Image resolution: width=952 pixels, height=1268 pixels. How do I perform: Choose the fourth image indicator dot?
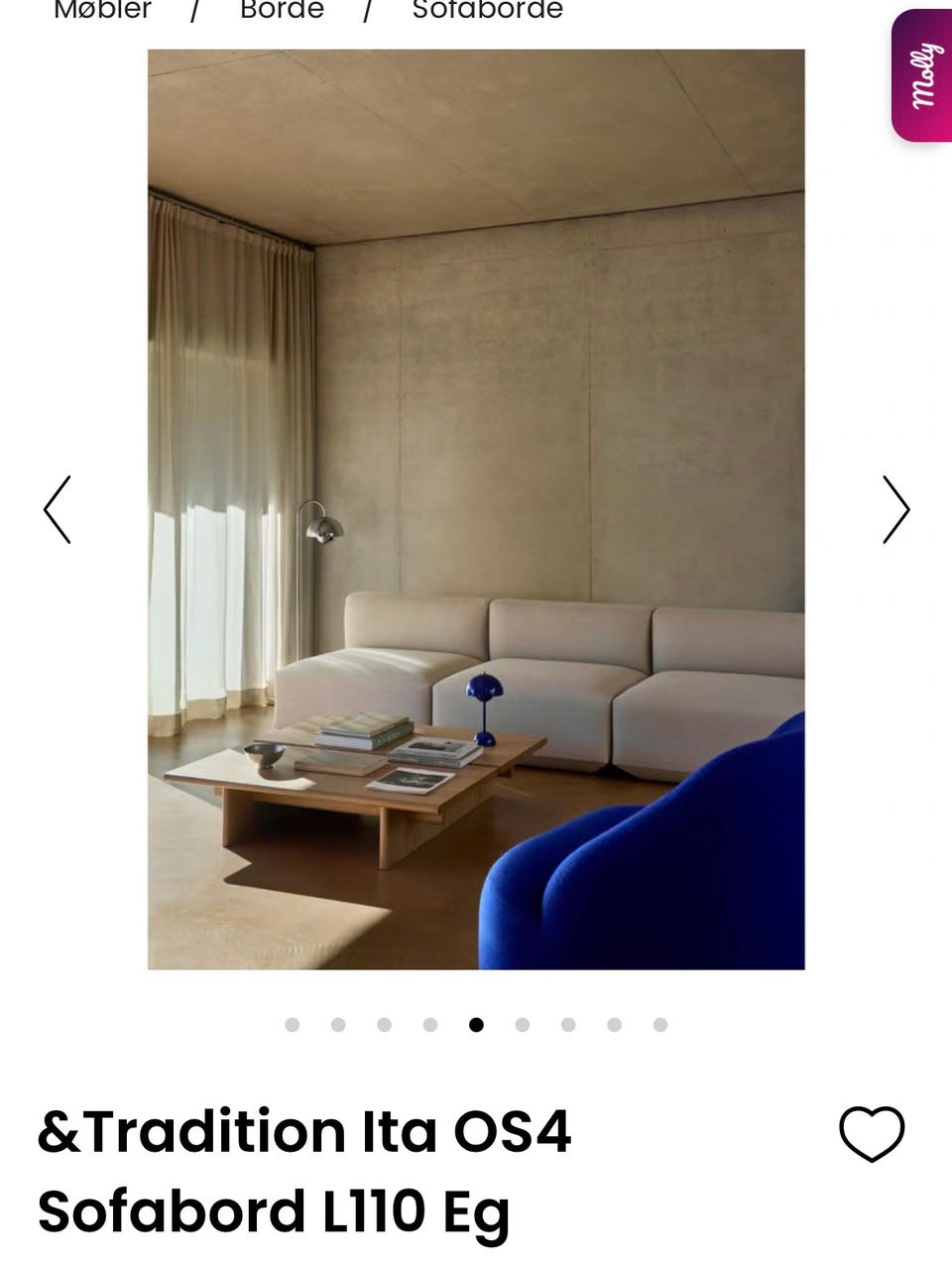click(x=429, y=1024)
